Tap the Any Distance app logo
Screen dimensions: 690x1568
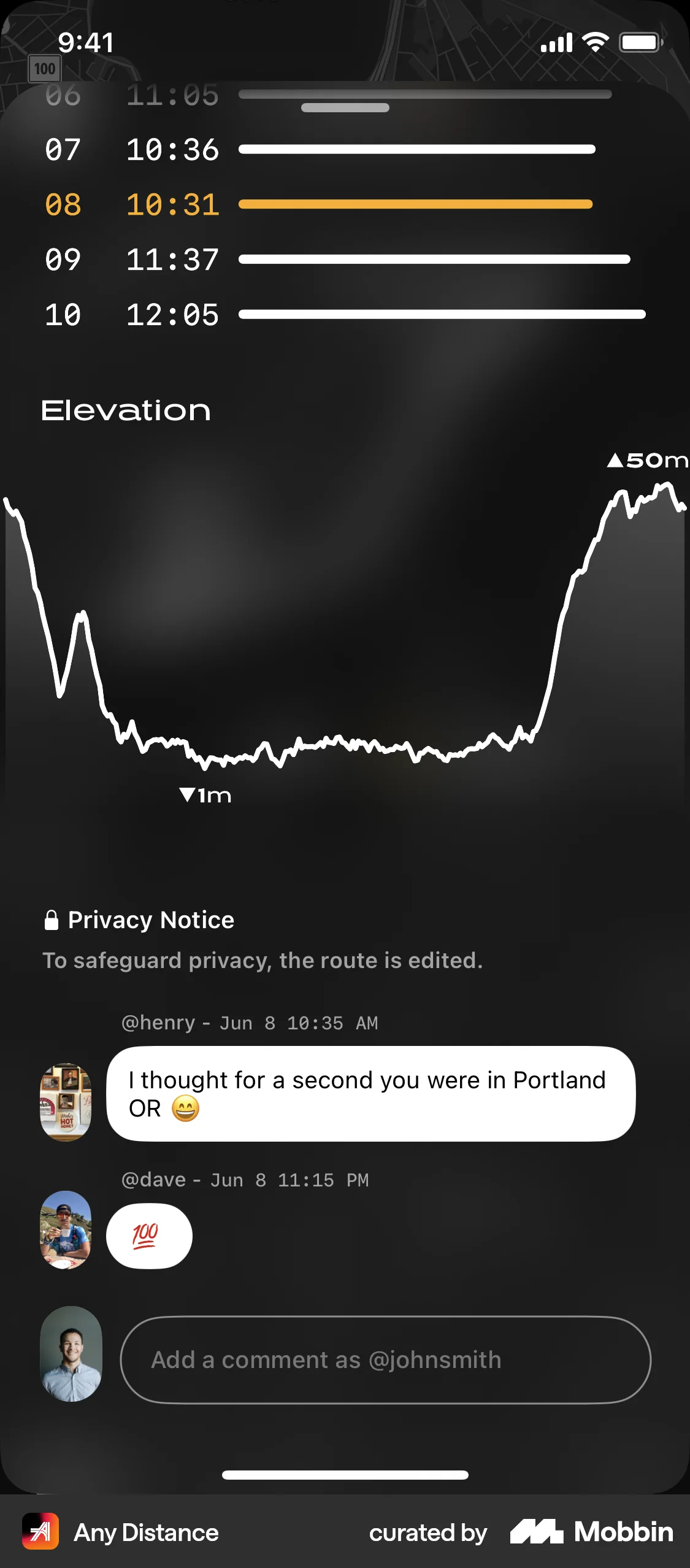(41, 1532)
